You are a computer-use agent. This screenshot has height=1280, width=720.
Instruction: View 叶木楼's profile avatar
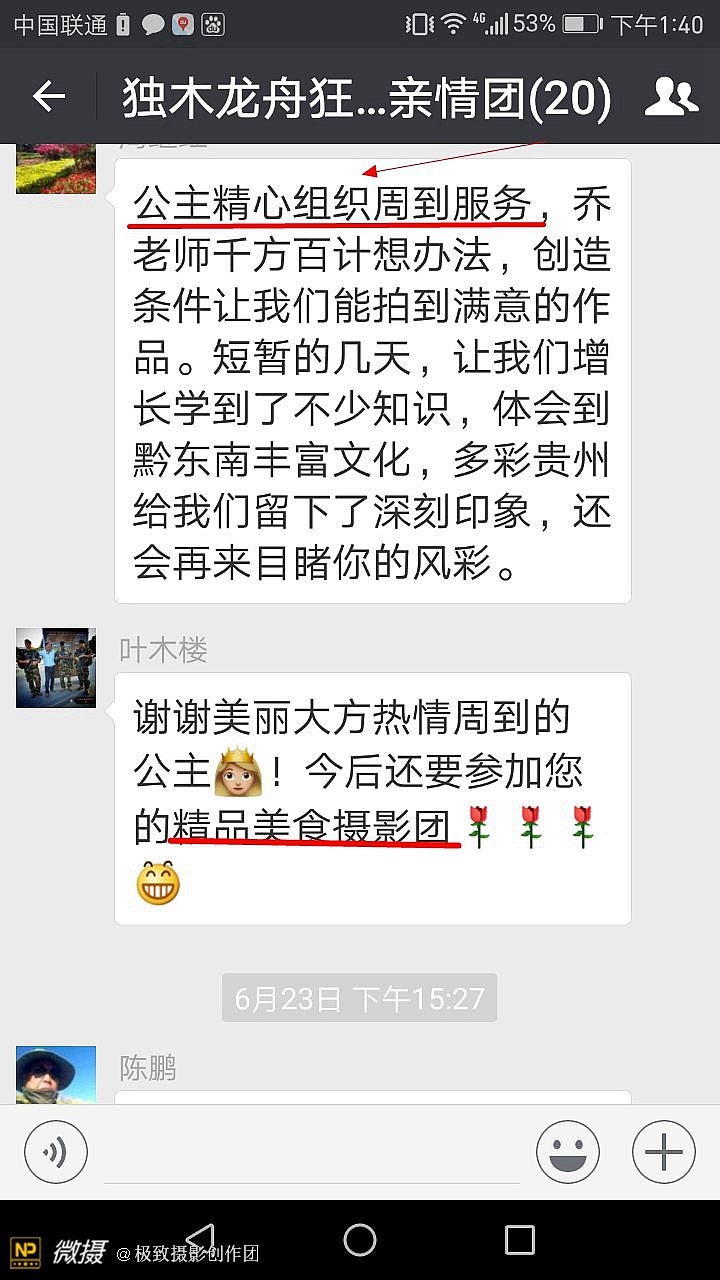pos(56,668)
